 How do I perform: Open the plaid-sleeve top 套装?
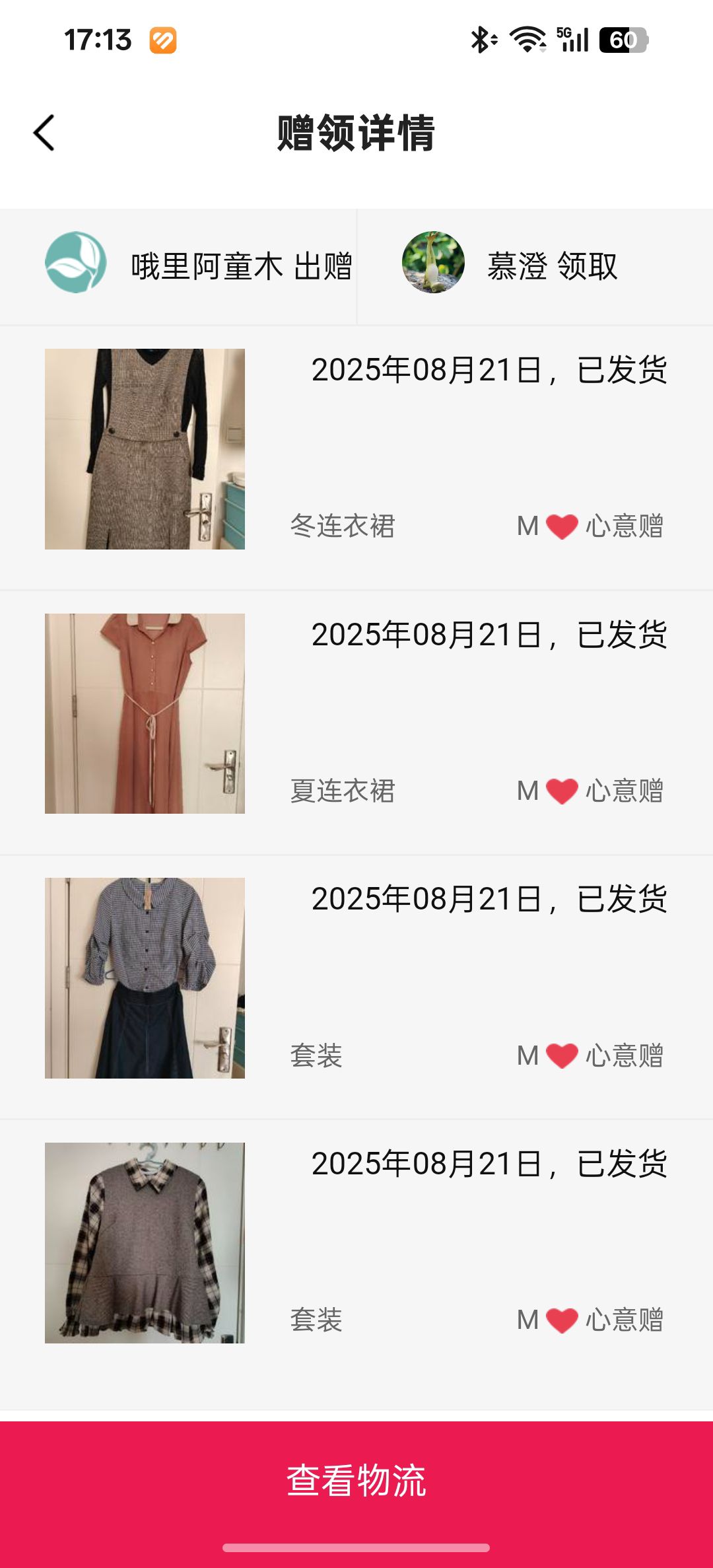pos(145,1242)
